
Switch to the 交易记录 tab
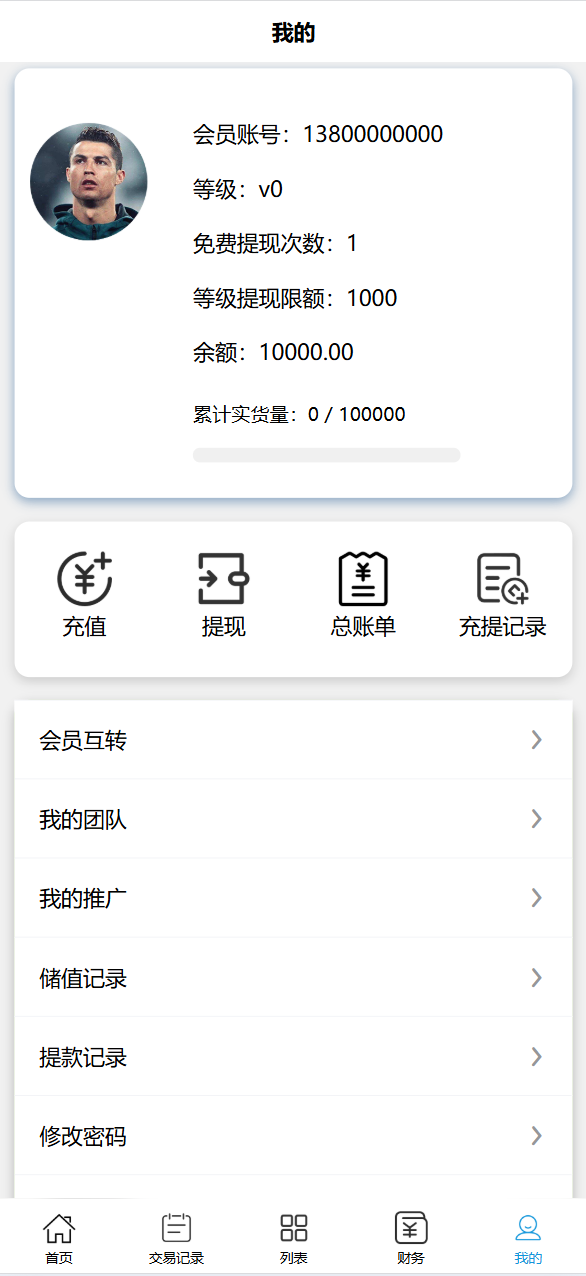176,1238
